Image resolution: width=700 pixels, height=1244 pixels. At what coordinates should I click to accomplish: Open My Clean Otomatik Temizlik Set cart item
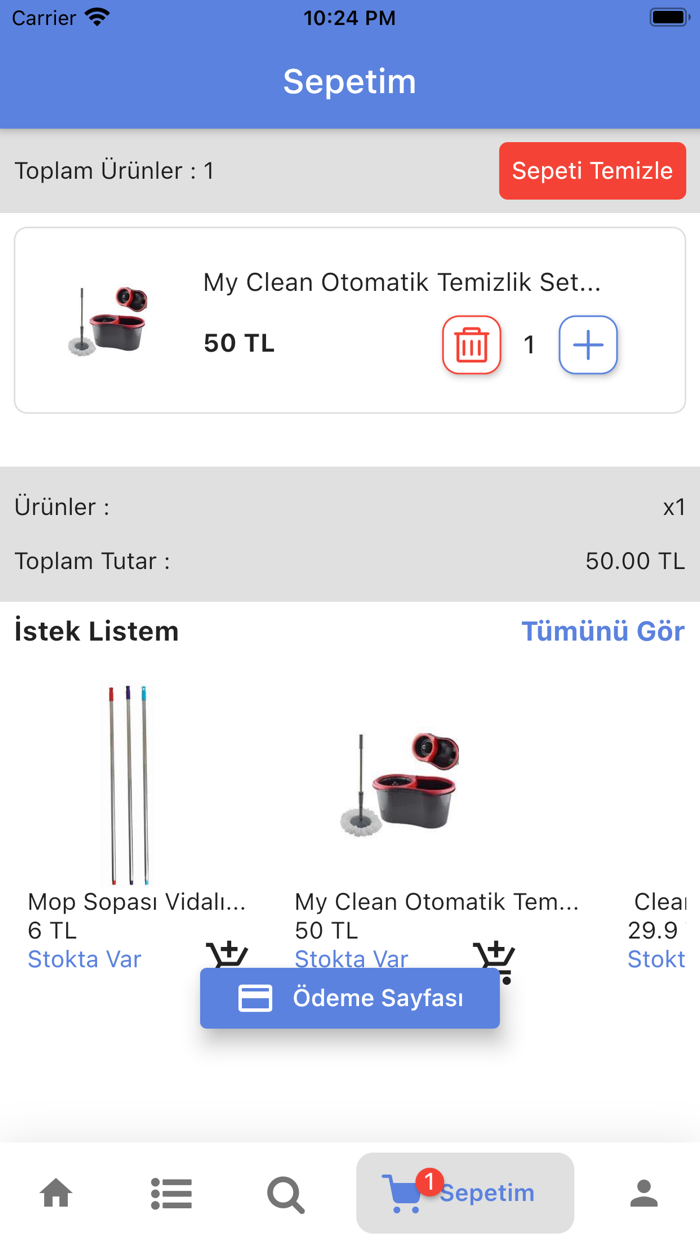click(401, 283)
